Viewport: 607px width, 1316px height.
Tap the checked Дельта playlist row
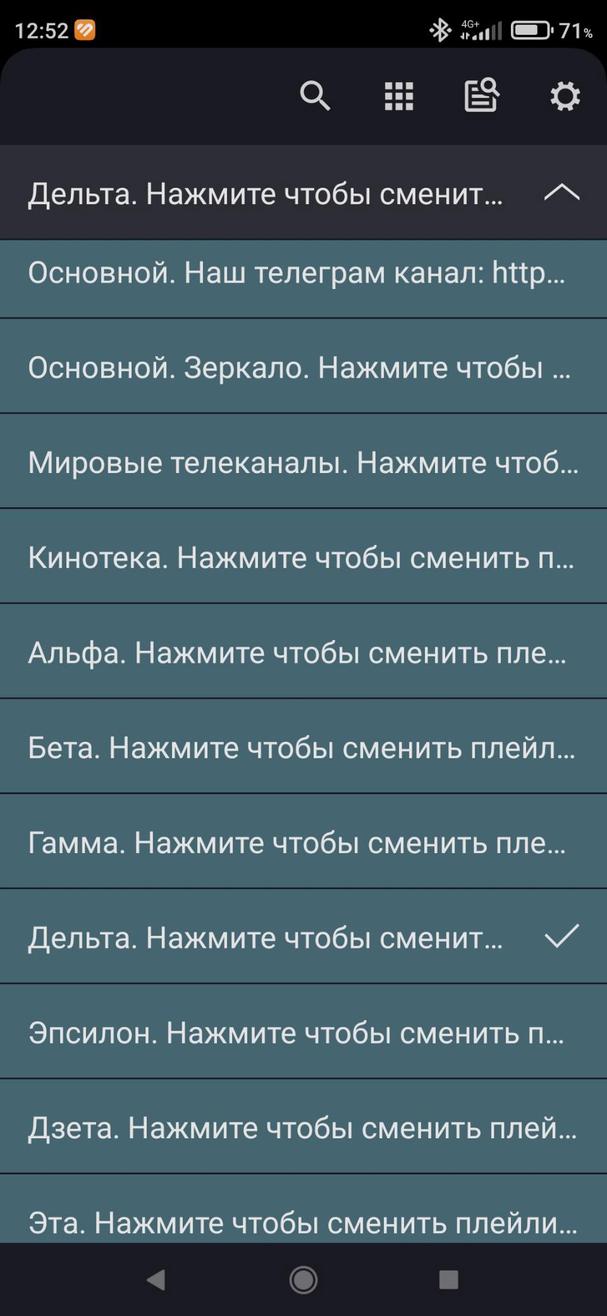click(303, 936)
